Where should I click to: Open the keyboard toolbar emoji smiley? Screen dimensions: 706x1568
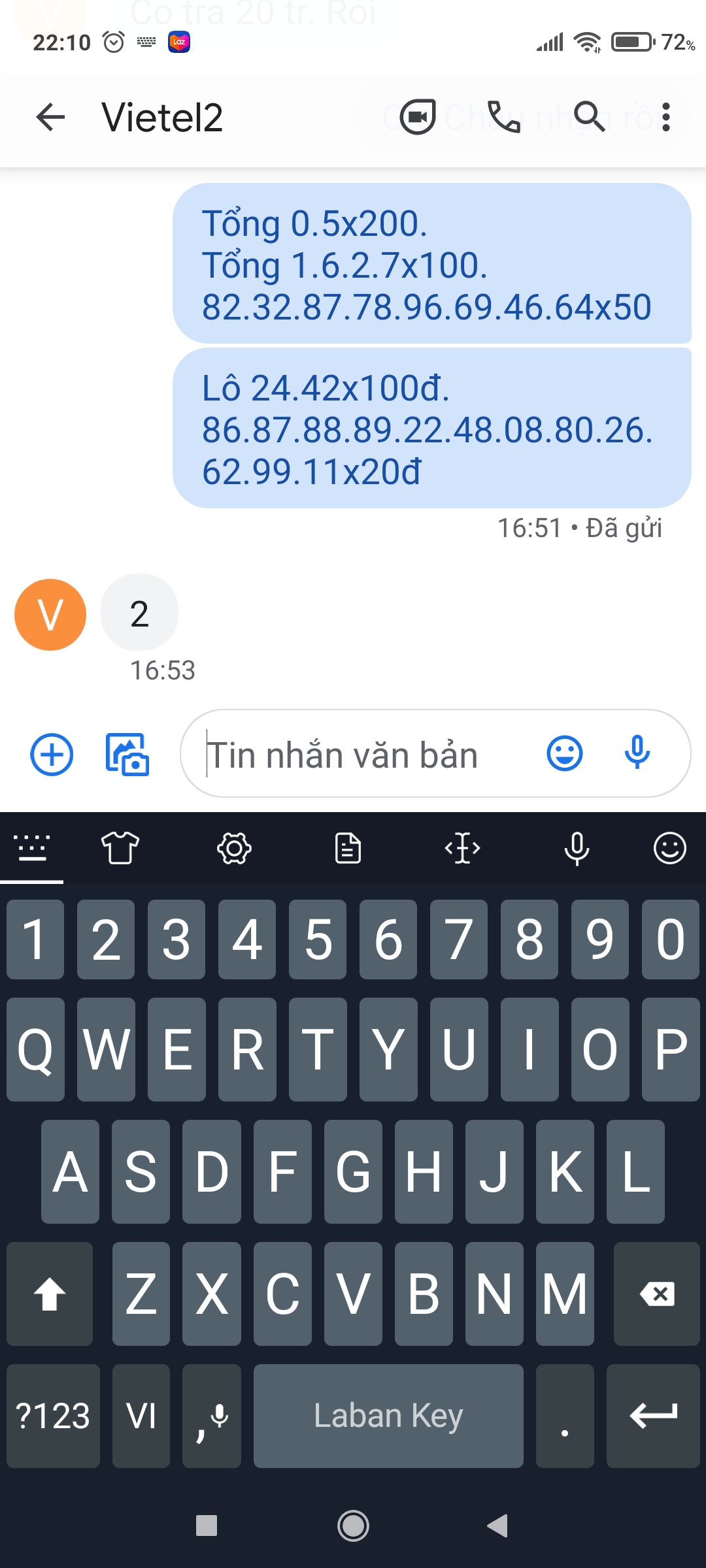(x=670, y=848)
